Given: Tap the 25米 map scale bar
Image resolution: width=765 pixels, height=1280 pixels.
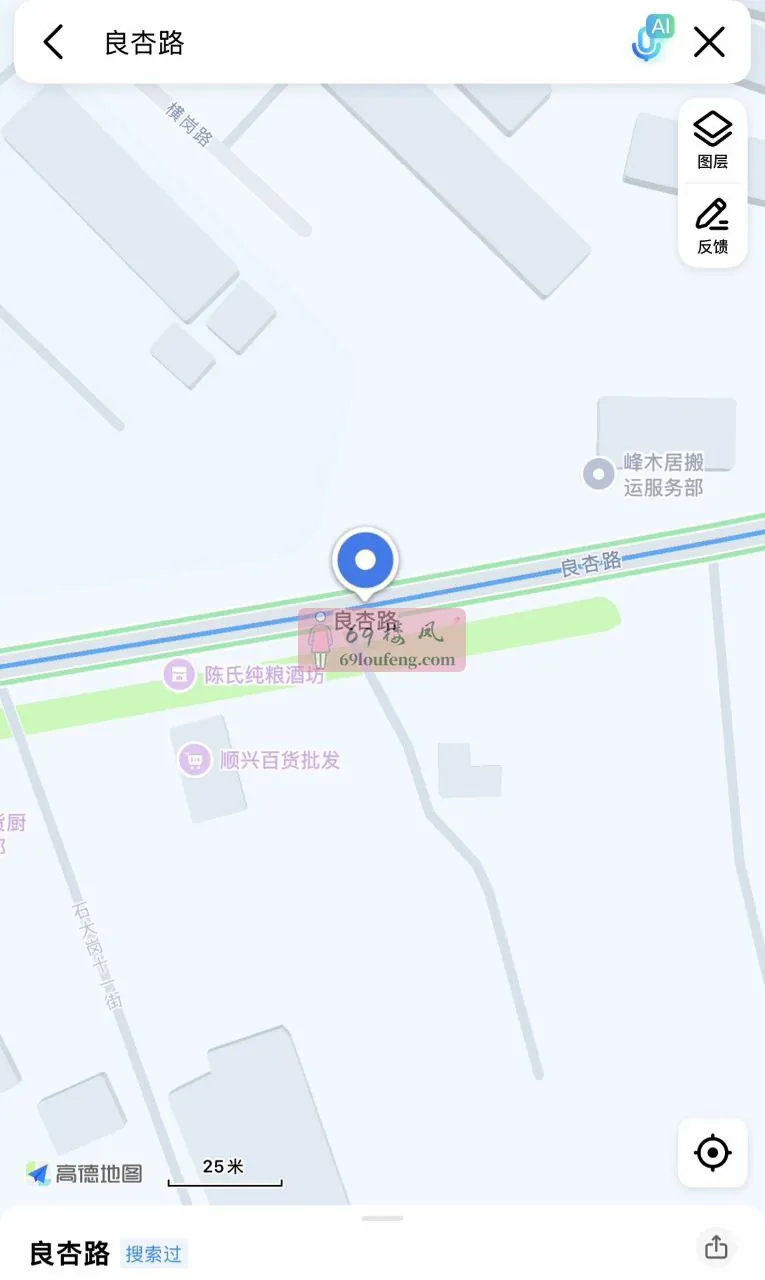Looking at the screenshot, I should (x=224, y=1166).
